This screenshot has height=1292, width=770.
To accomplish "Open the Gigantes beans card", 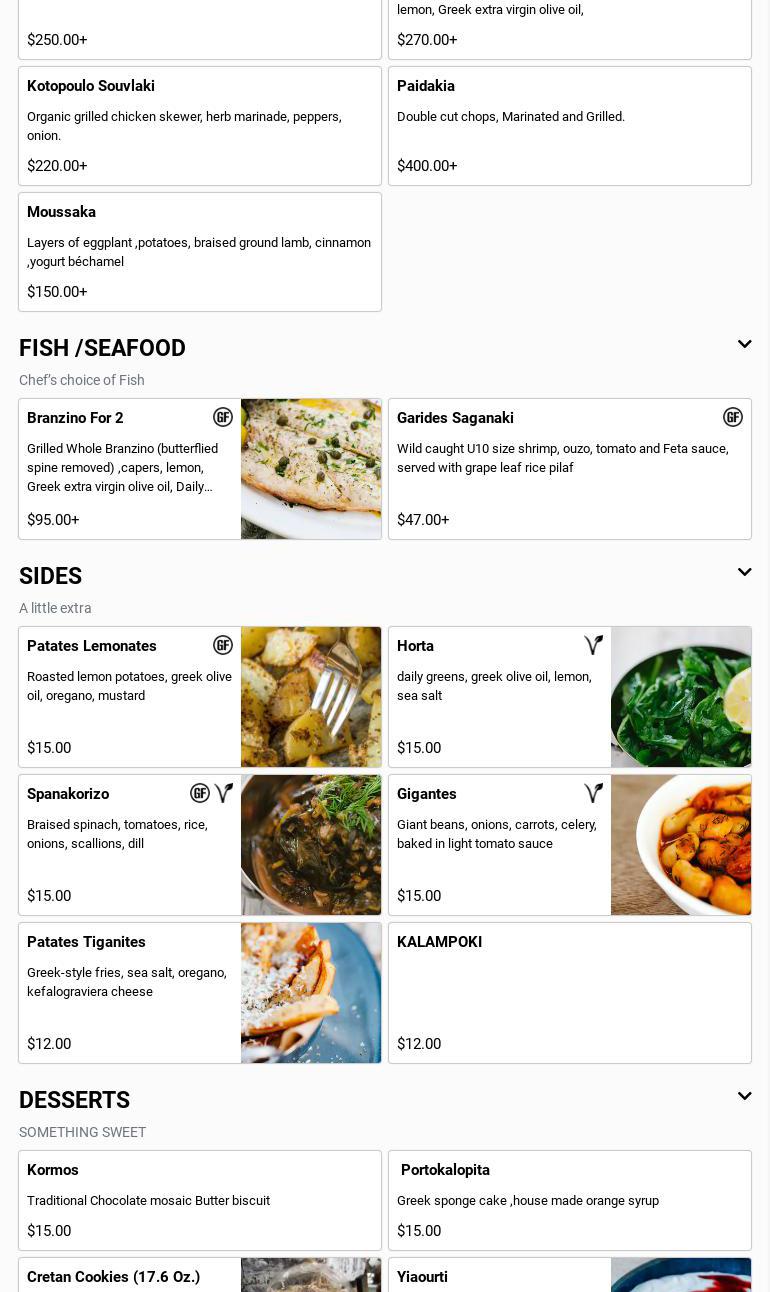I will point(570,845).
